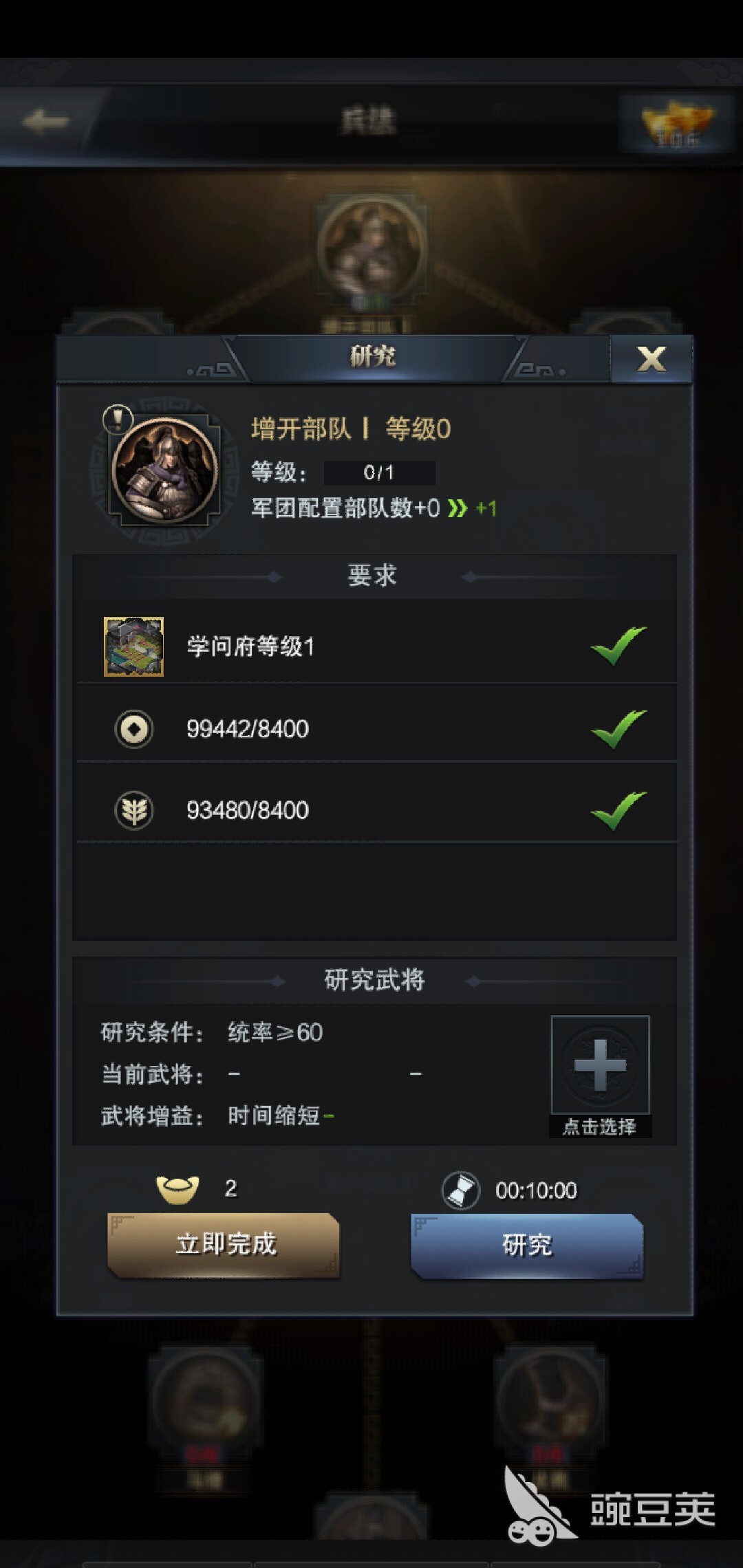Open info icon on 增开部队 portrait

click(x=118, y=419)
